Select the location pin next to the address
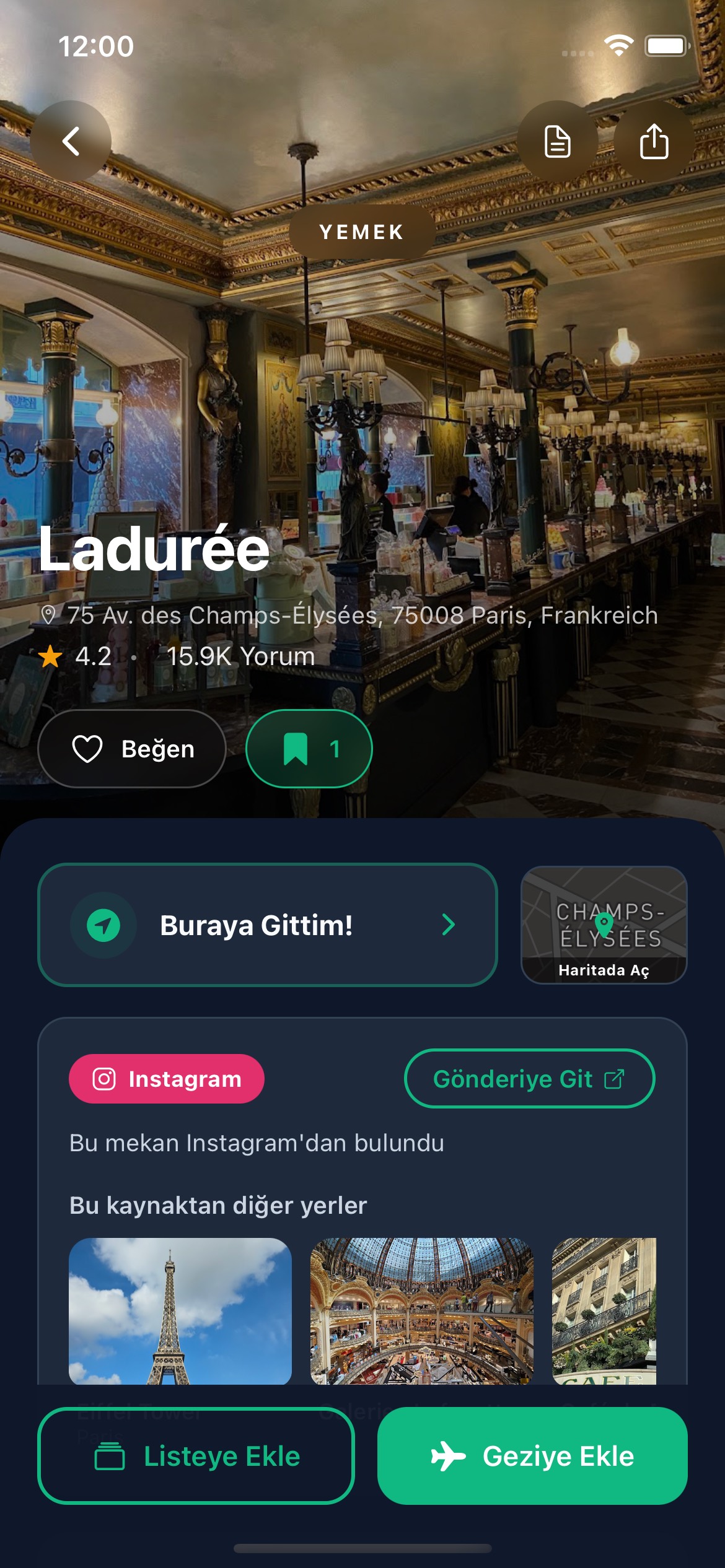The height and width of the screenshot is (1568, 725). coord(51,614)
